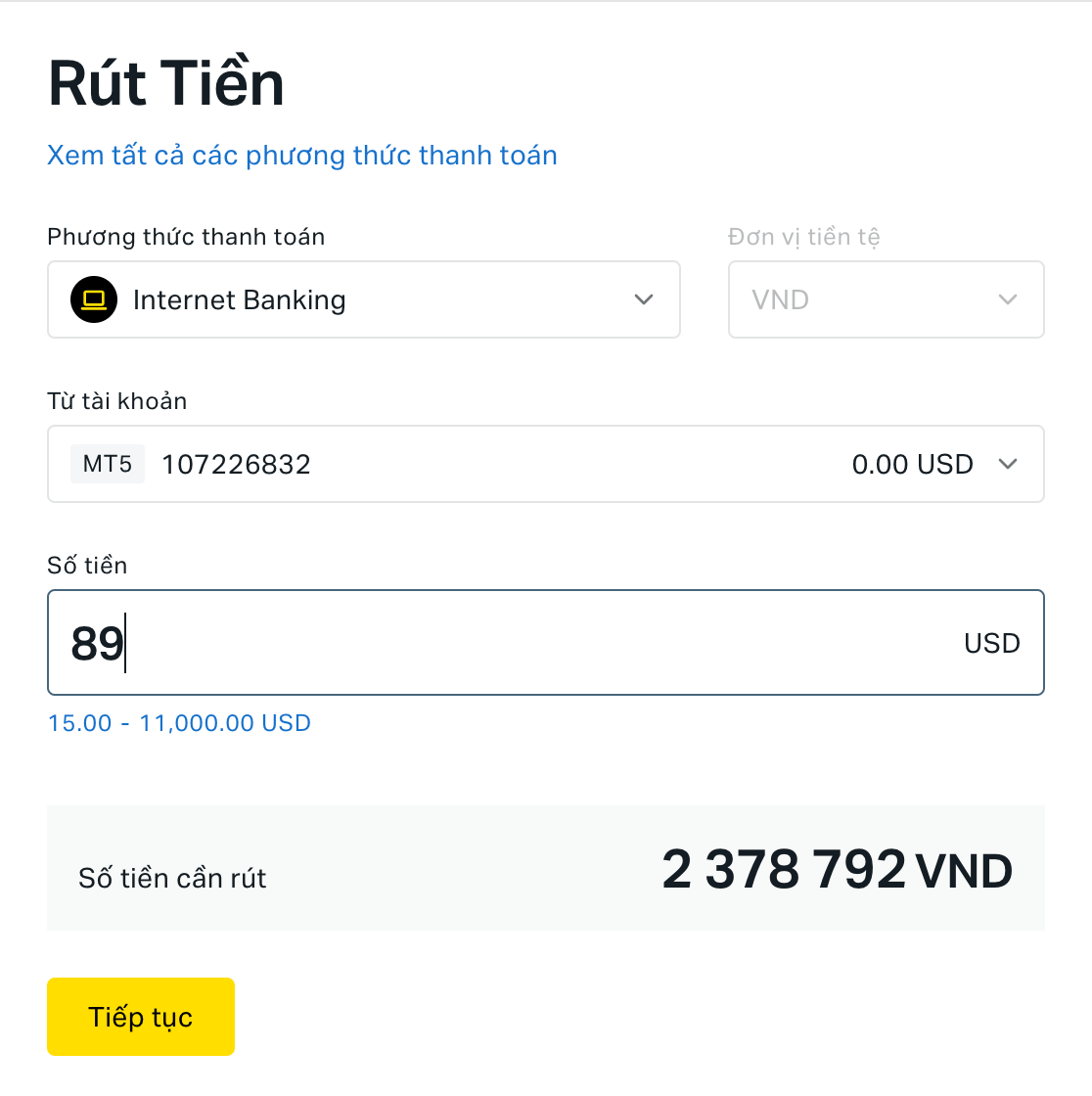Click the USD label inside amount field
Viewport: 1092px width, 1096px height.
click(991, 643)
